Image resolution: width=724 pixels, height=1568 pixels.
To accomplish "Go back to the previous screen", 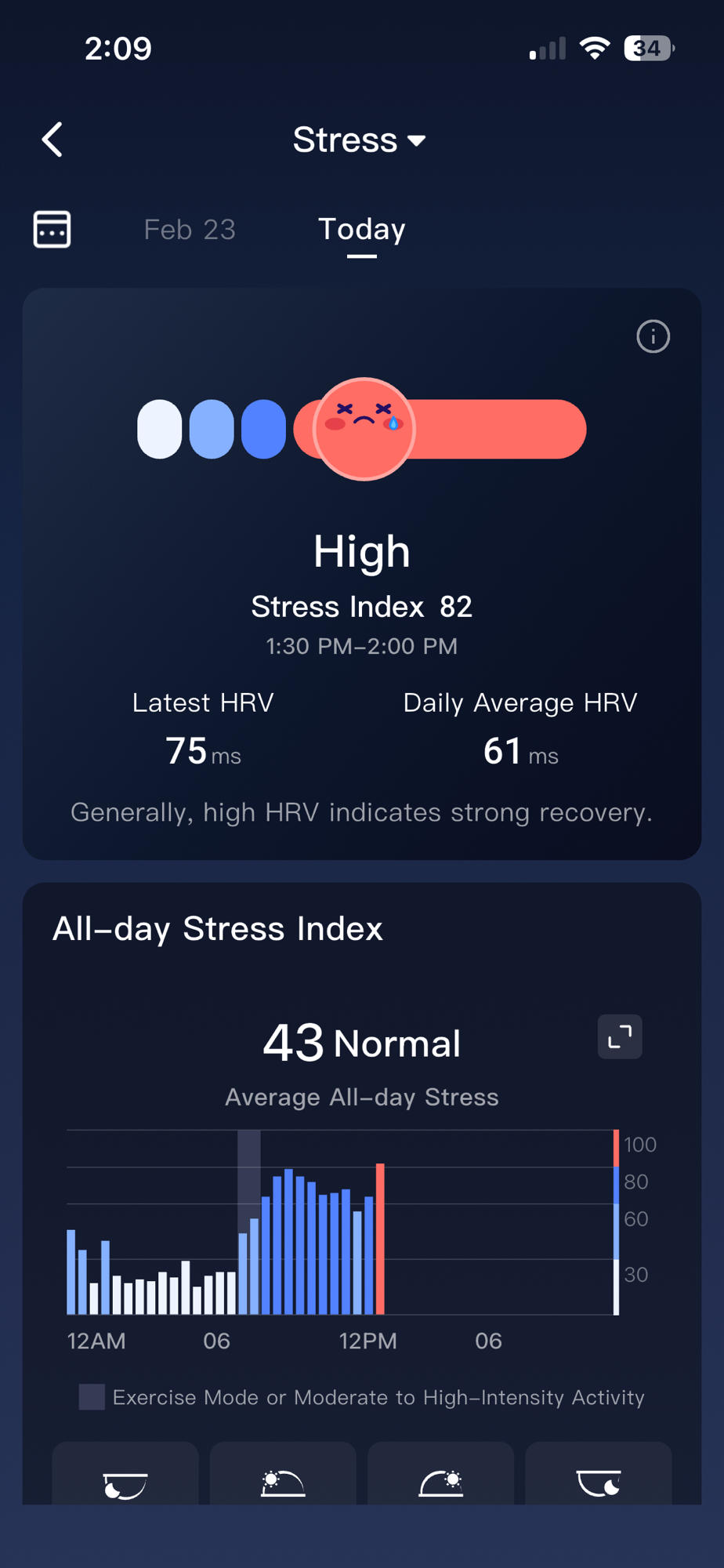I will (x=52, y=140).
